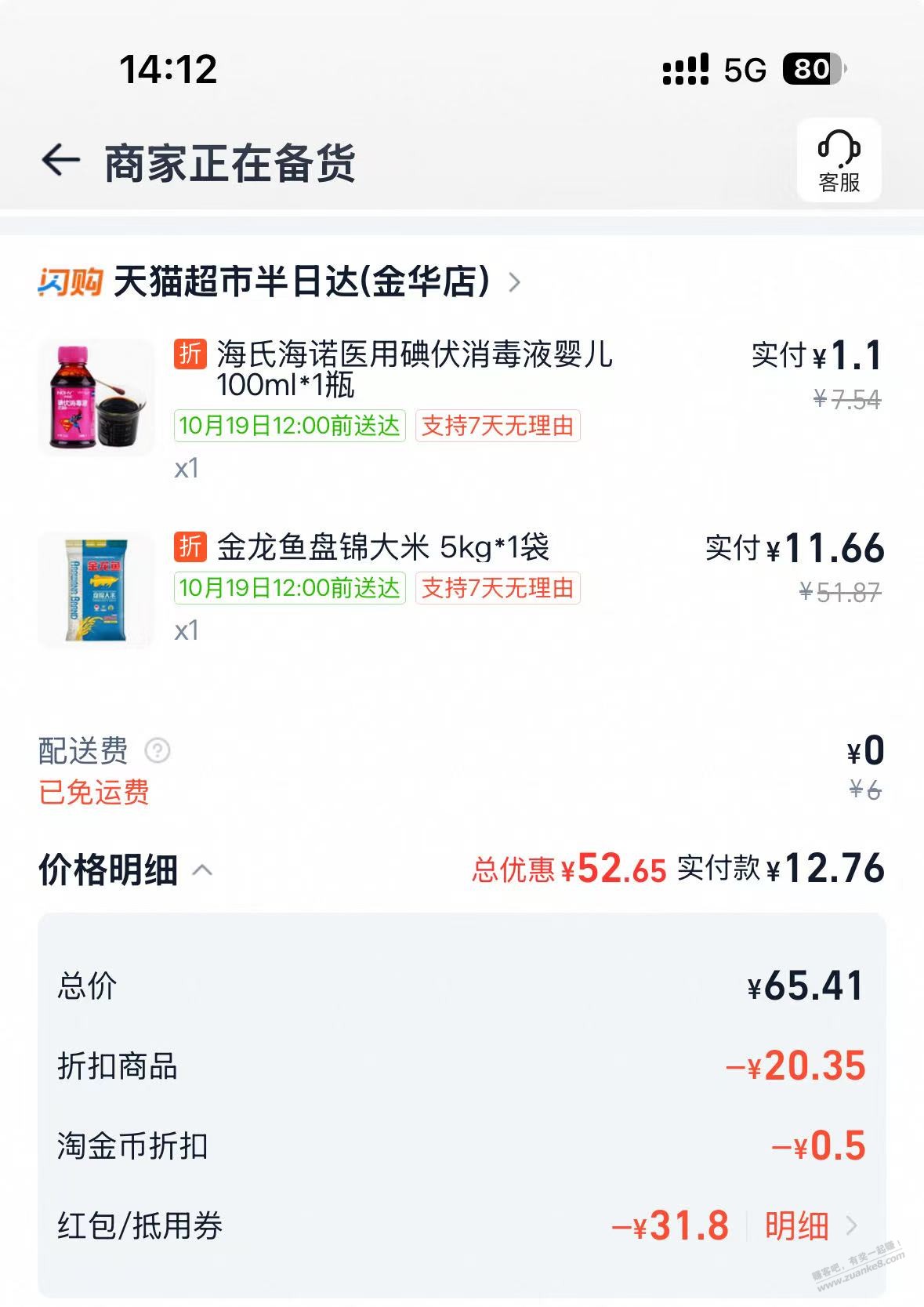924x1307 pixels.
Task: Show the 配送费 help info
Action: point(158,751)
